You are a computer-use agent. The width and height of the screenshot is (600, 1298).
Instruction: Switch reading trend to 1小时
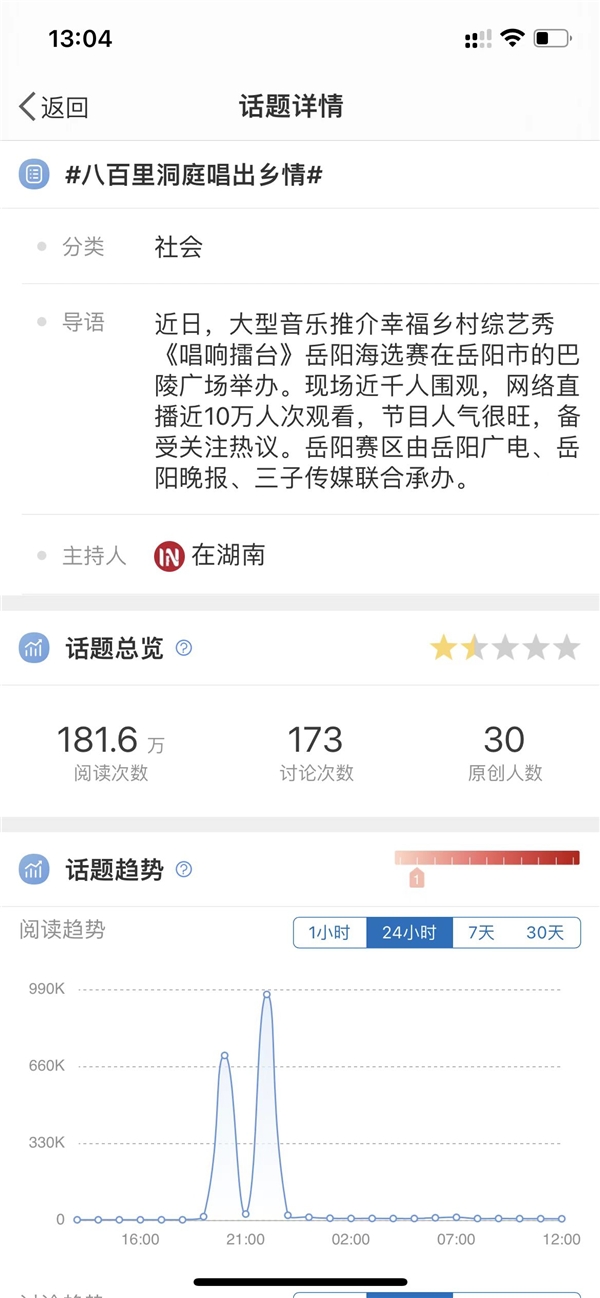pos(330,933)
